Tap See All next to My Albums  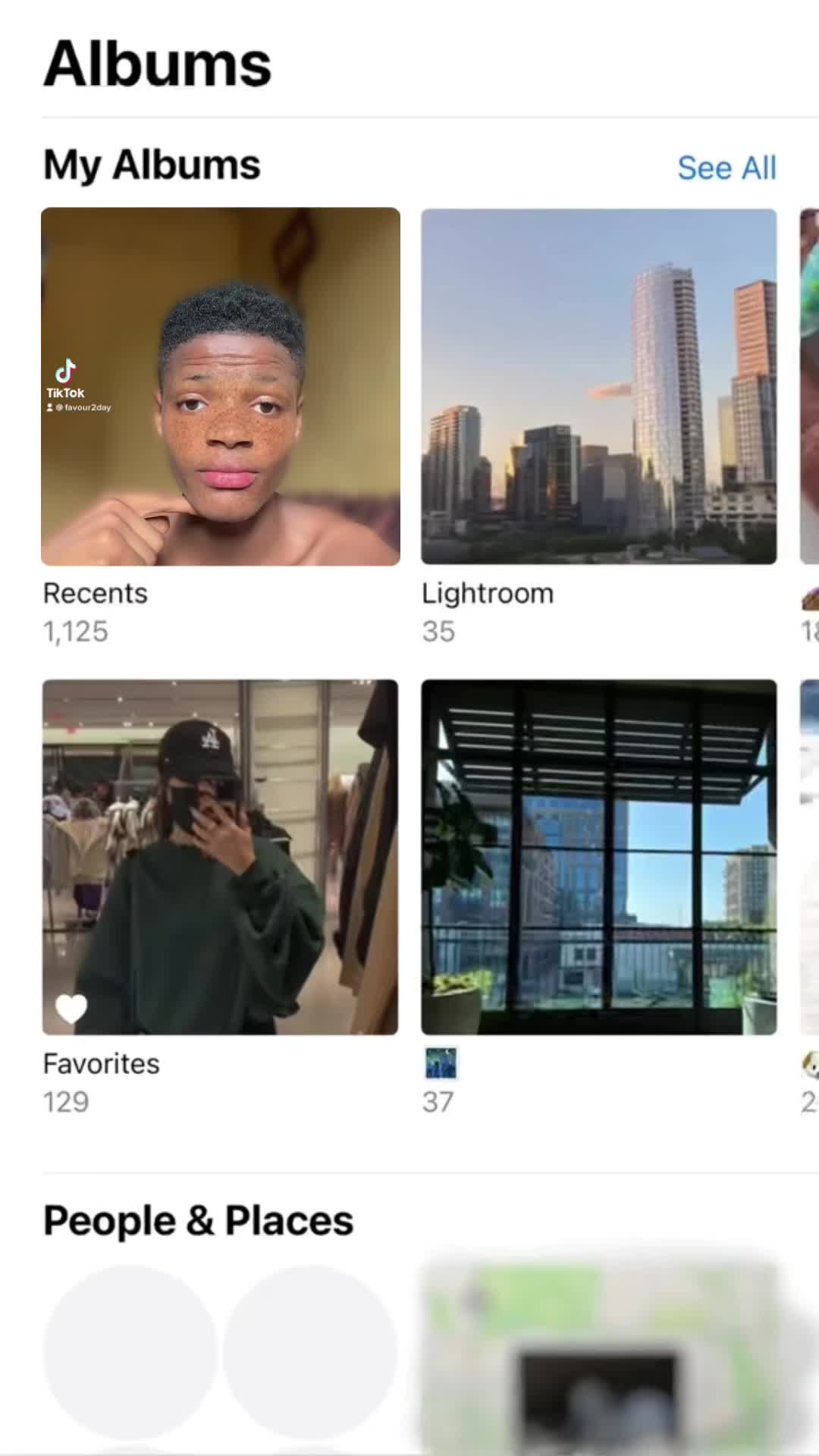(x=726, y=168)
